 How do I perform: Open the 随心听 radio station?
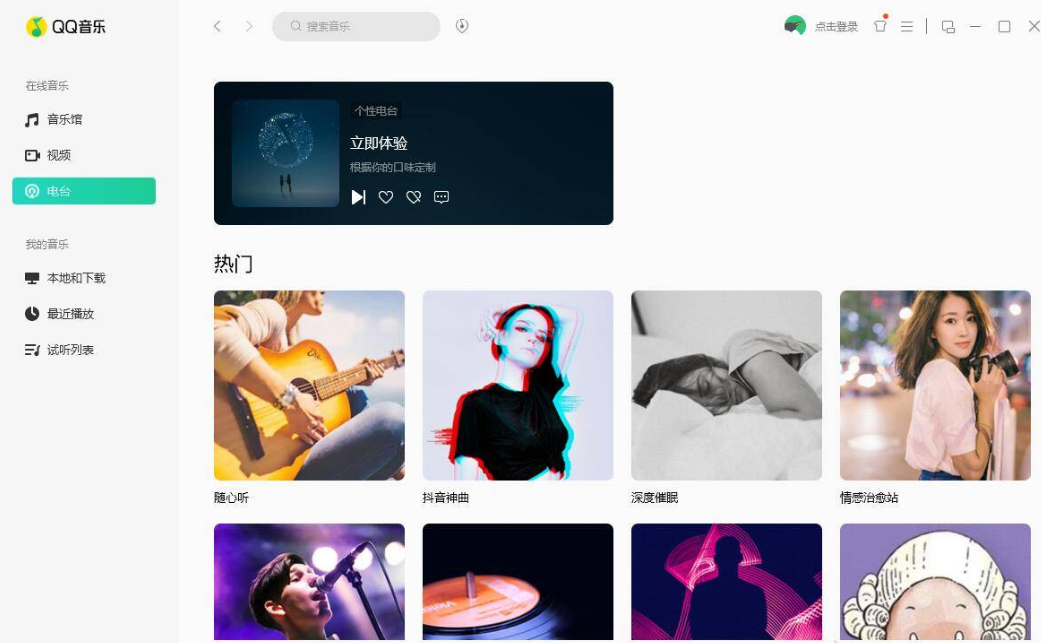tap(309, 385)
